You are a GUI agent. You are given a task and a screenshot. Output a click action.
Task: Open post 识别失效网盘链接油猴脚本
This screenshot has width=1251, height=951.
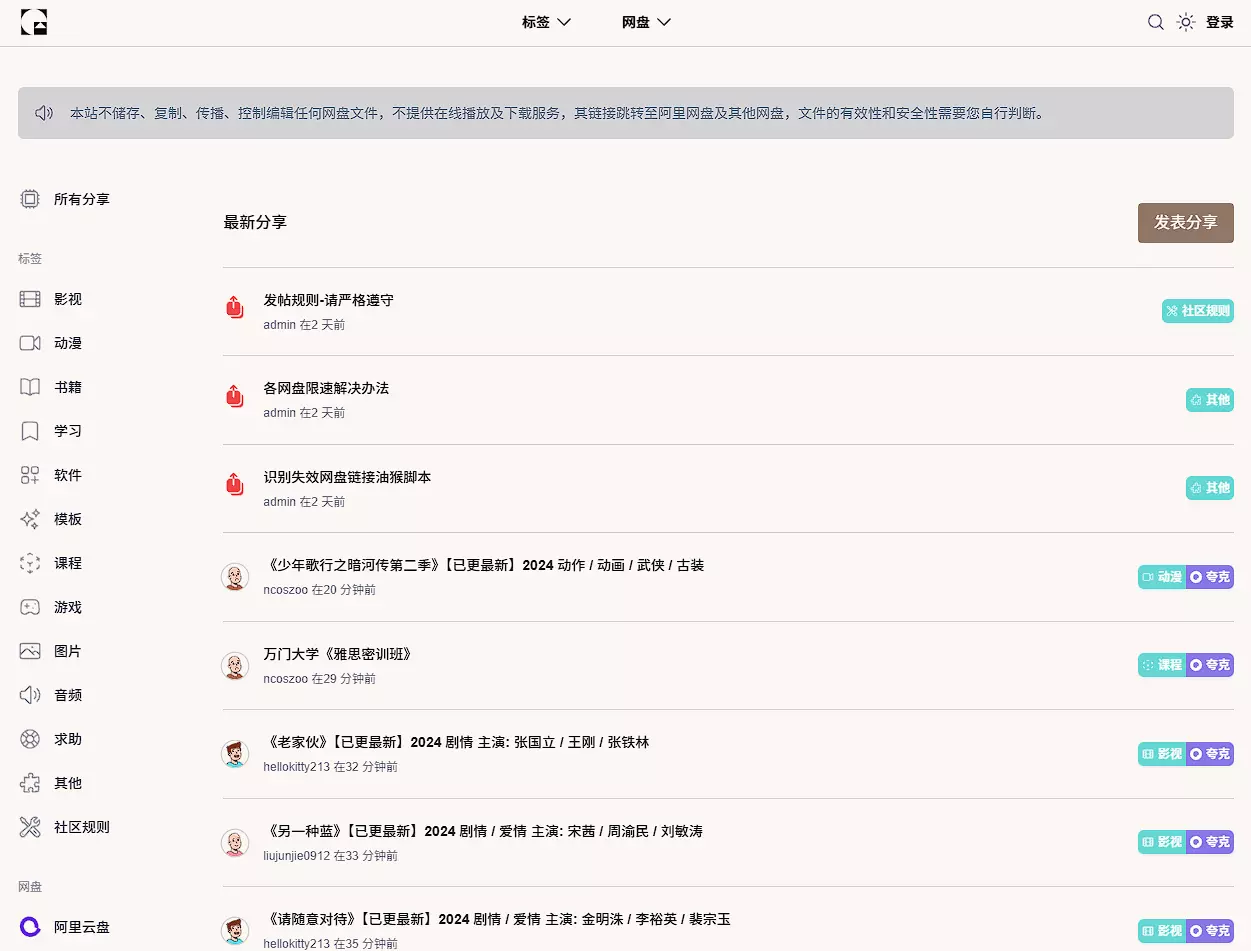tap(347, 477)
